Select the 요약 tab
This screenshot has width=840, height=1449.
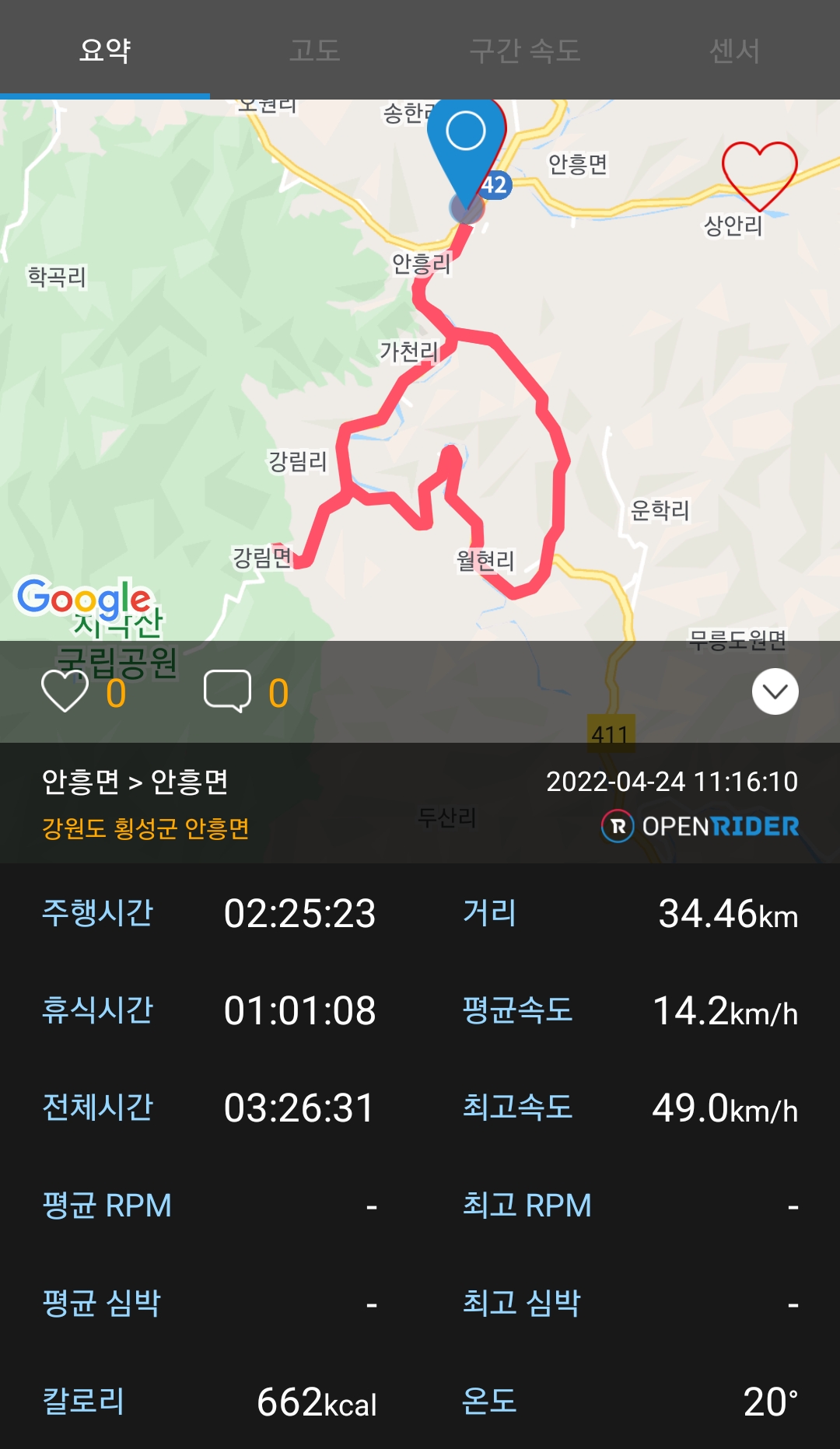click(105, 51)
